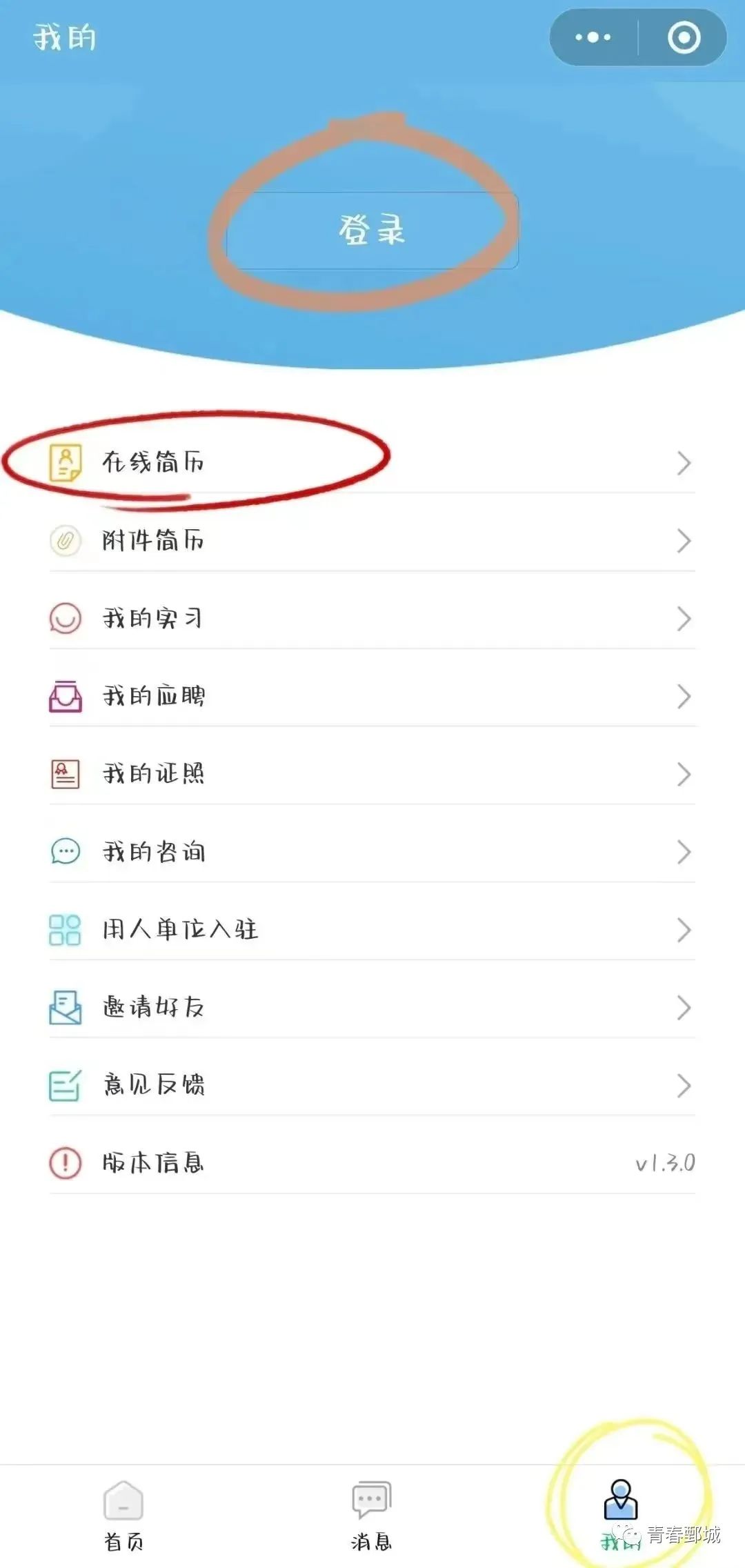The width and height of the screenshot is (745, 1568).
Task: Open 在线简历 online resume
Action: pyautogui.click(x=372, y=462)
